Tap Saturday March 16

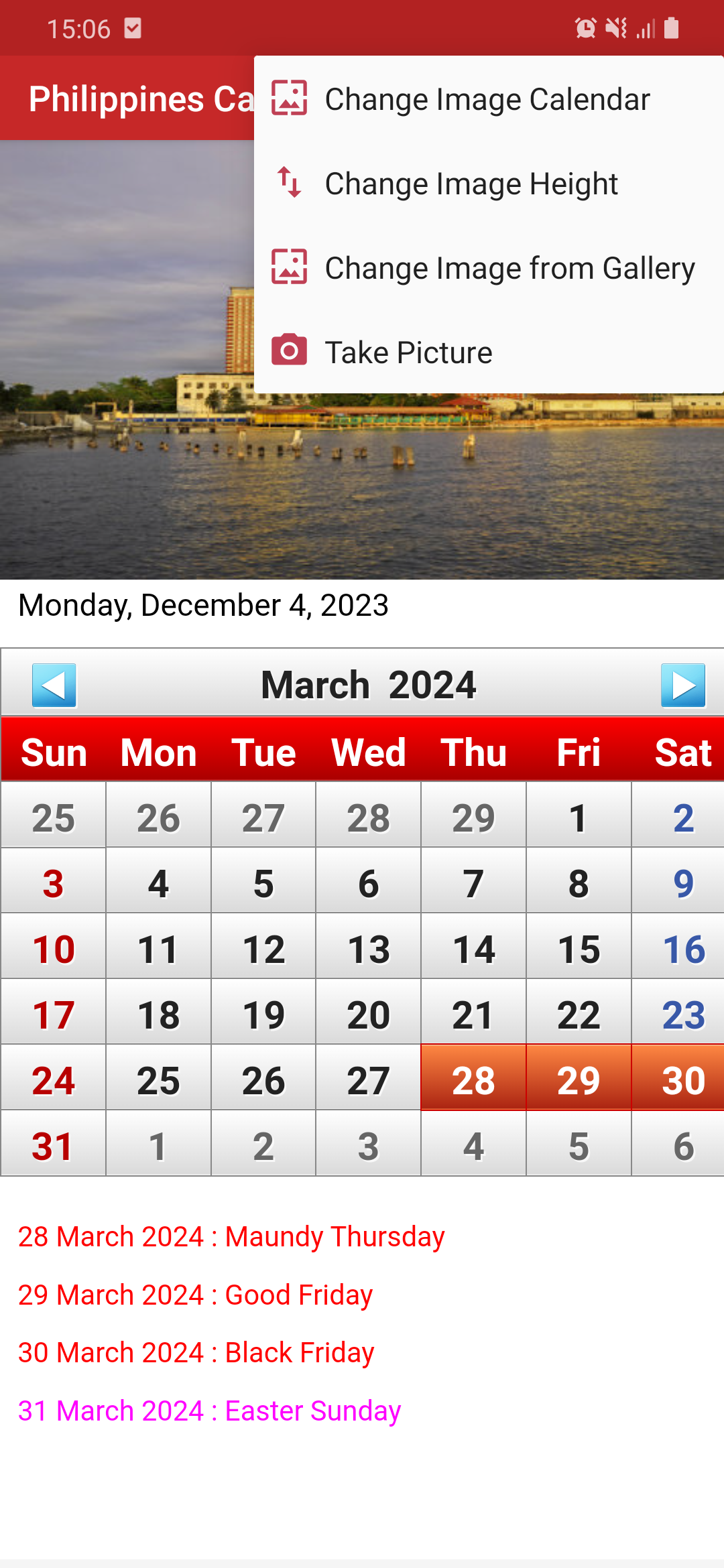(678, 946)
